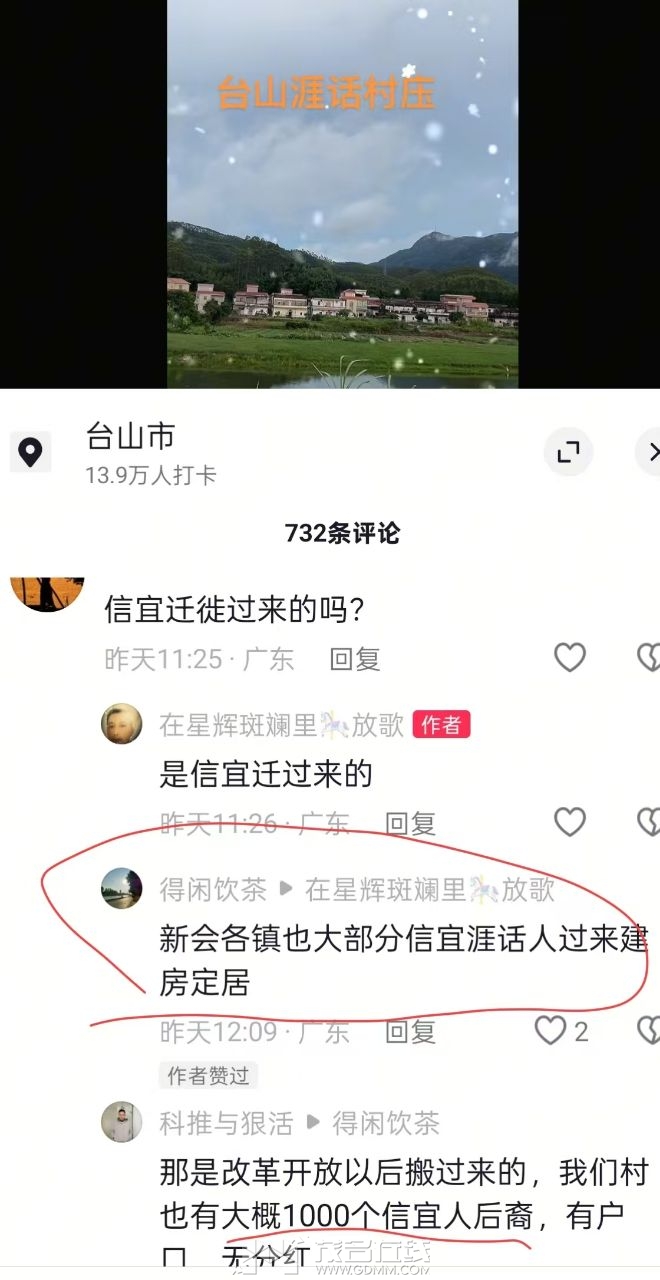Image resolution: width=660 pixels, height=1280 pixels.
Task: Reply to the comment "信宜迁徙过来的吗?"
Action: pos(355,659)
